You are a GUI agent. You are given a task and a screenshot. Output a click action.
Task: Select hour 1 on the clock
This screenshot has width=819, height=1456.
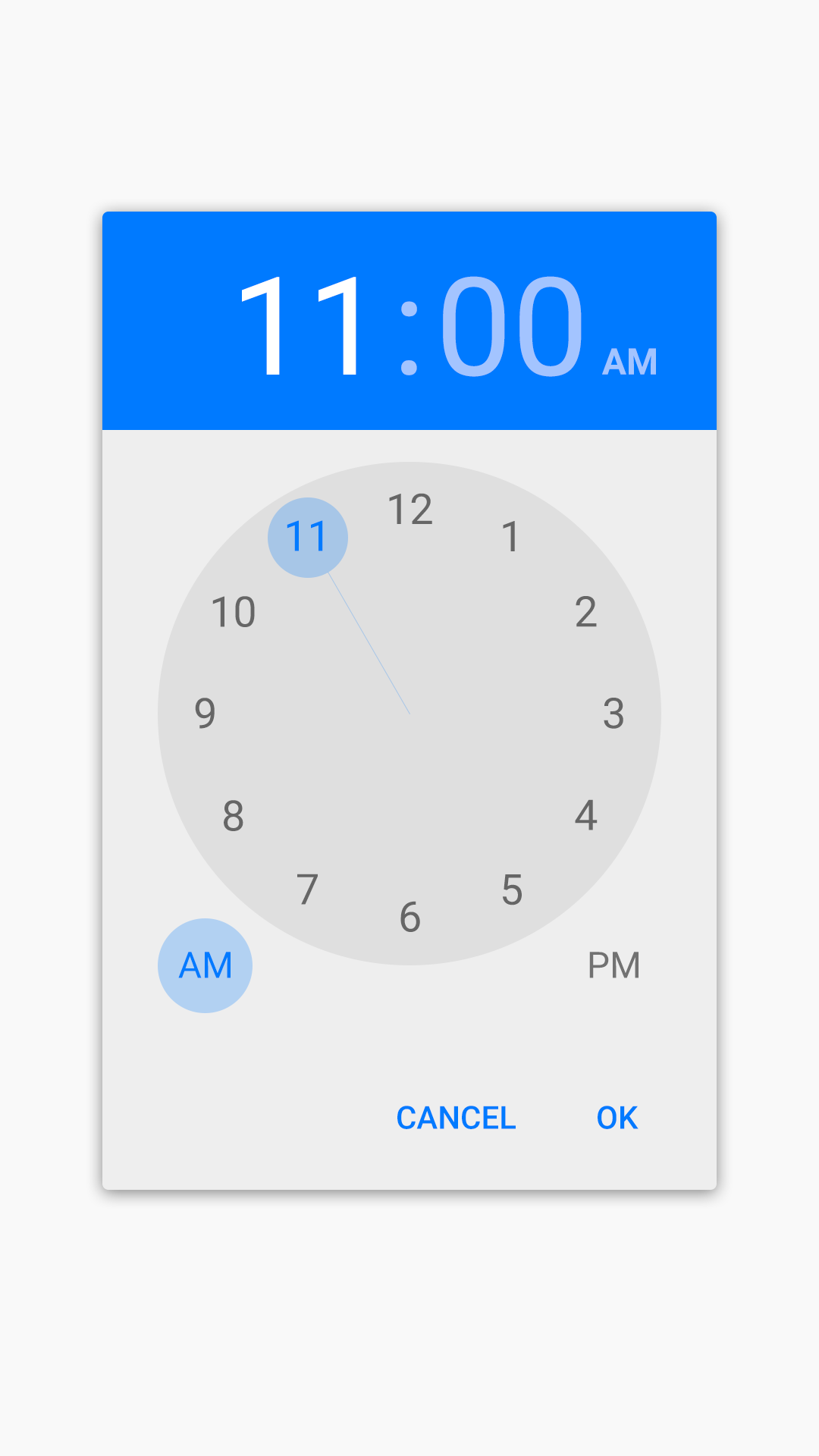511,537
